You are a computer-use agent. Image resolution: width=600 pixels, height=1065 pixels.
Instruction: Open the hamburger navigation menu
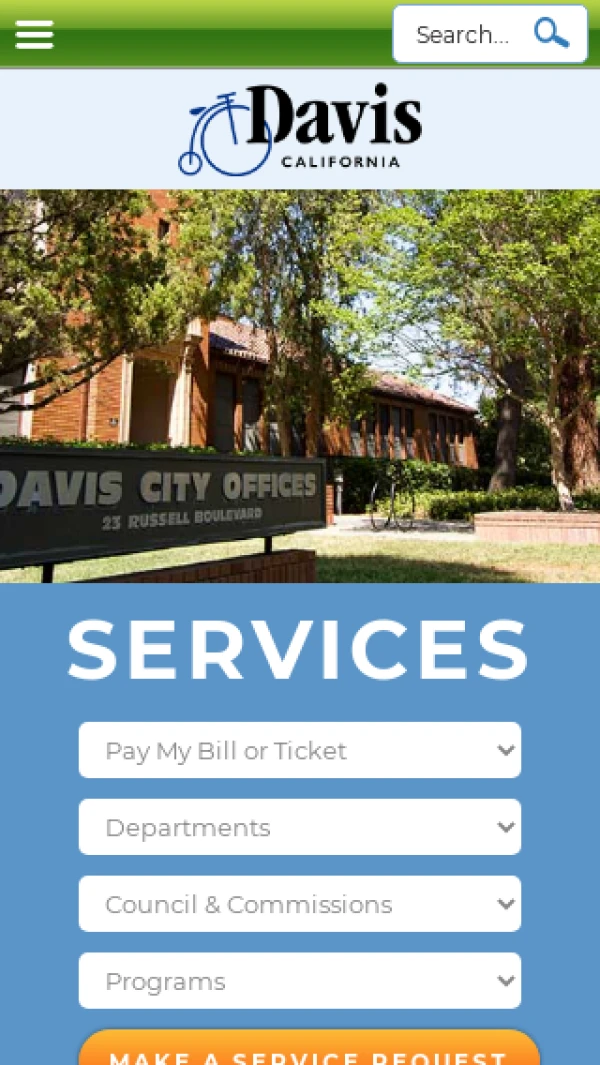34,35
